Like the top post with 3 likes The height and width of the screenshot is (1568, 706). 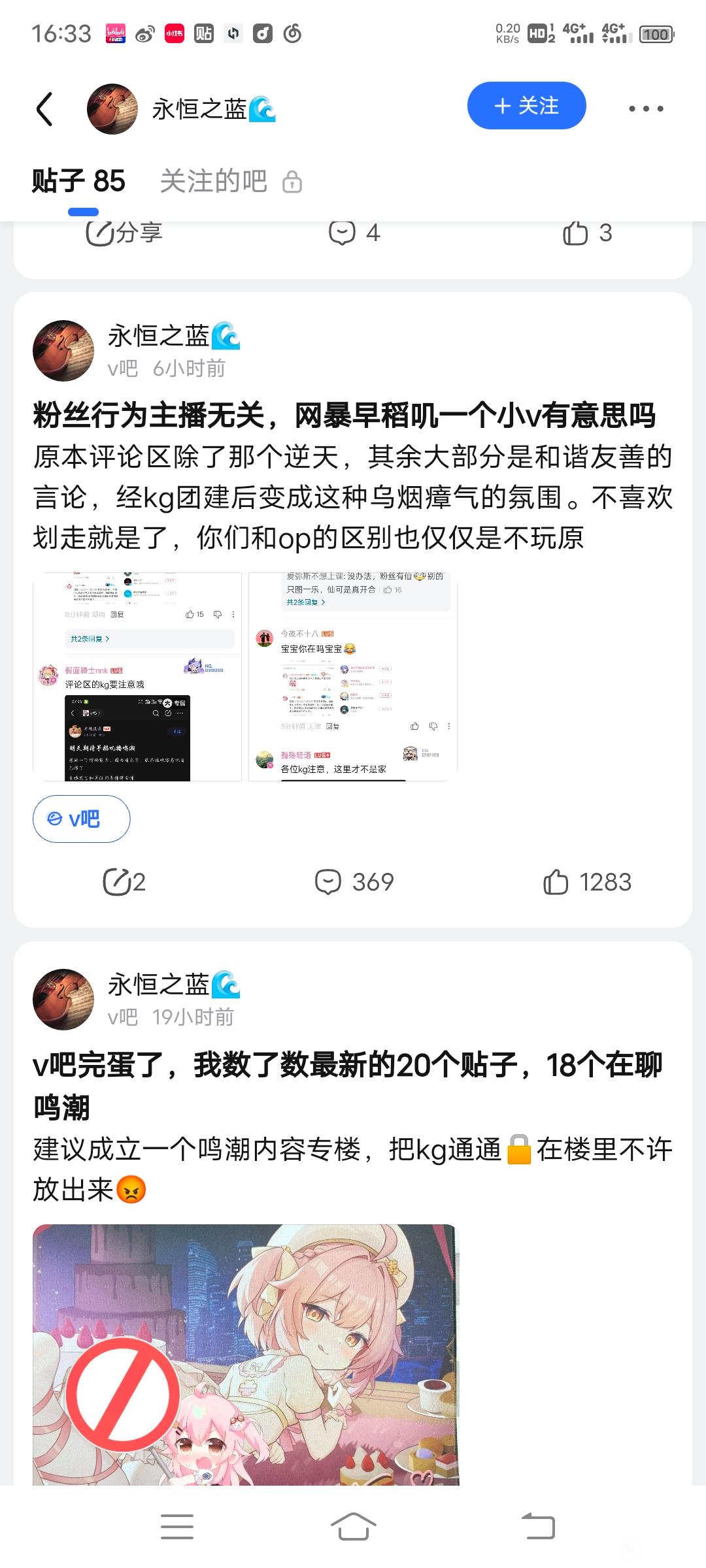587,233
